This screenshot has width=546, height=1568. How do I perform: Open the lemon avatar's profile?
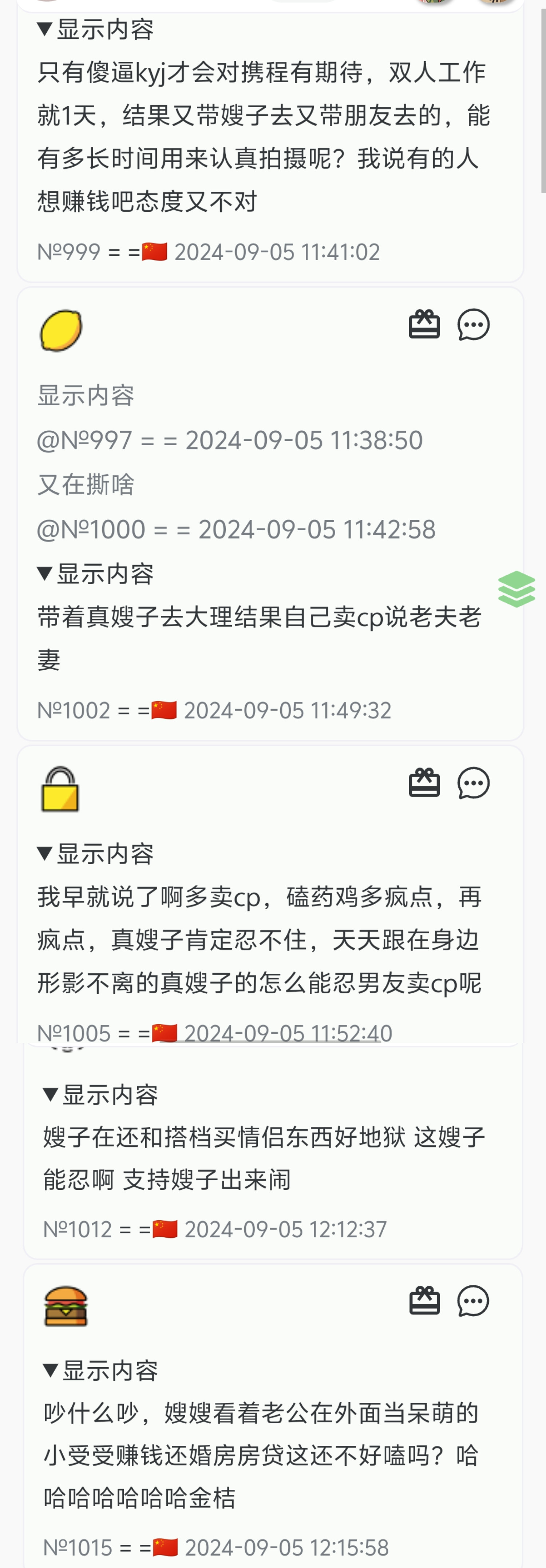click(x=61, y=331)
